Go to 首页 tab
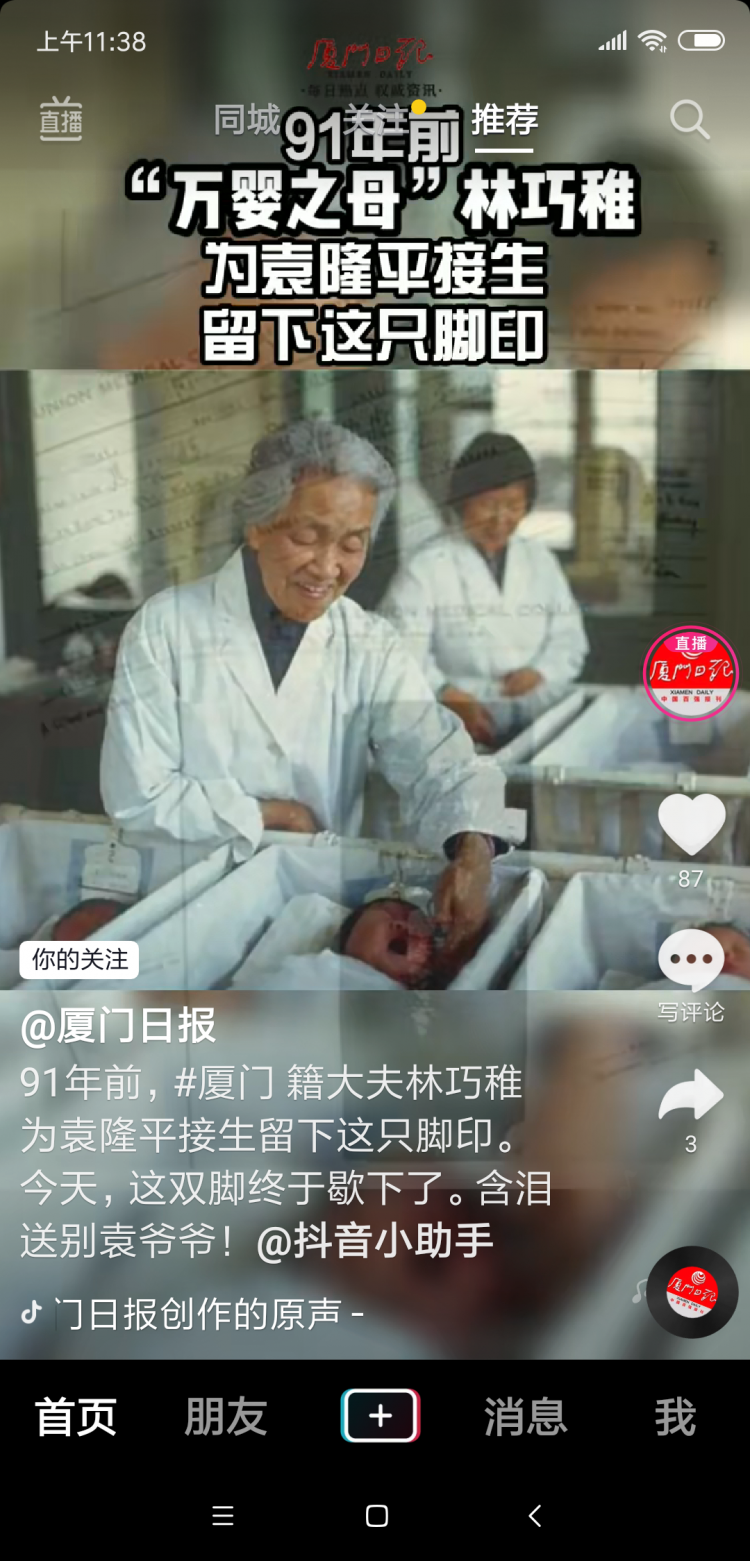 point(76,1416)
